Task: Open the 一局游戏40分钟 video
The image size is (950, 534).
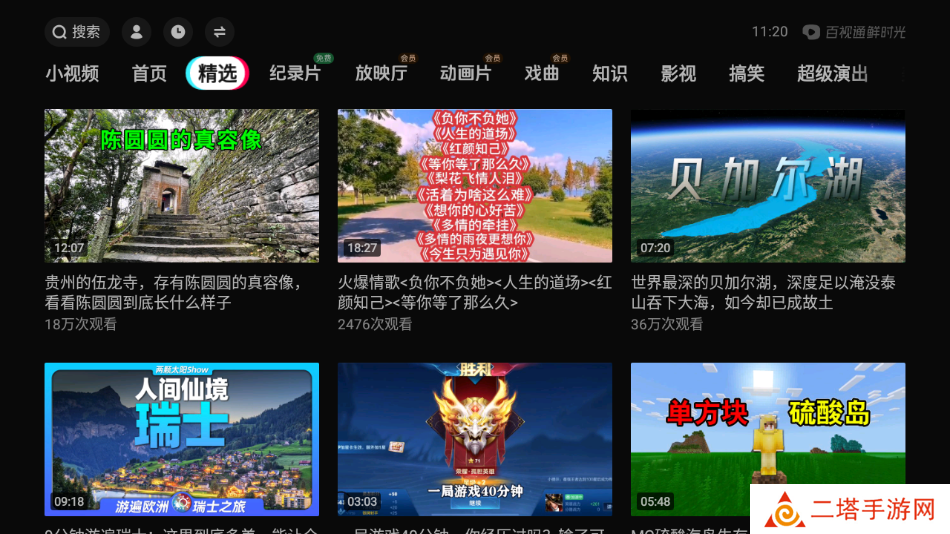Action: point(474,438)
